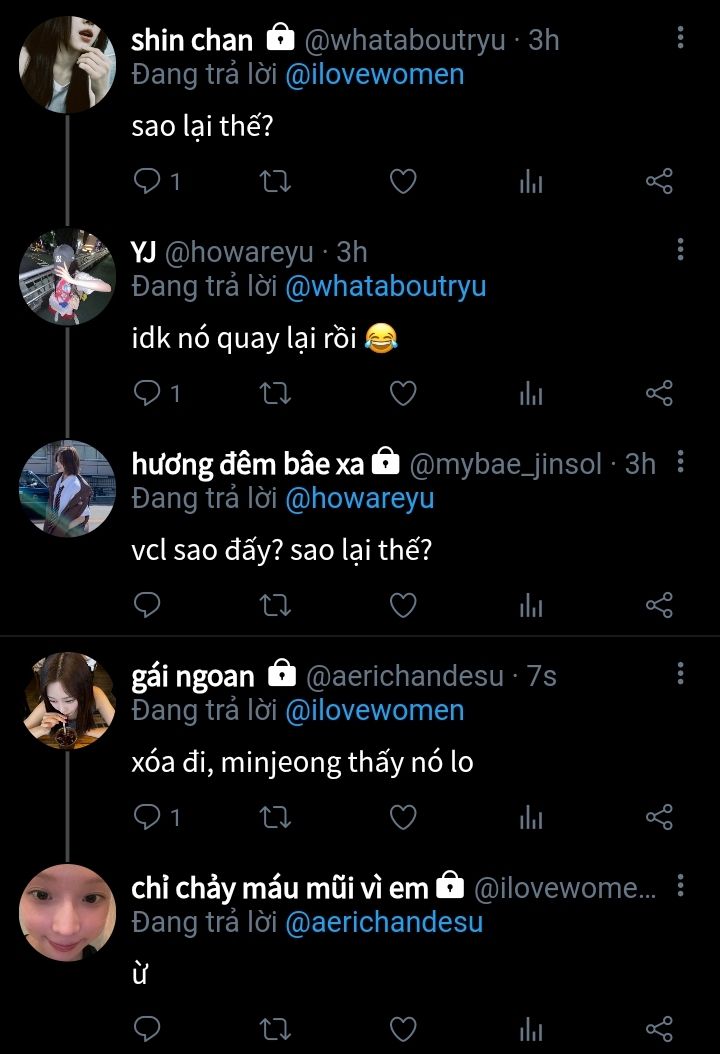720x1054 pixels.
Task: Like the "ừ" reply
Action: click(402, 1028)
